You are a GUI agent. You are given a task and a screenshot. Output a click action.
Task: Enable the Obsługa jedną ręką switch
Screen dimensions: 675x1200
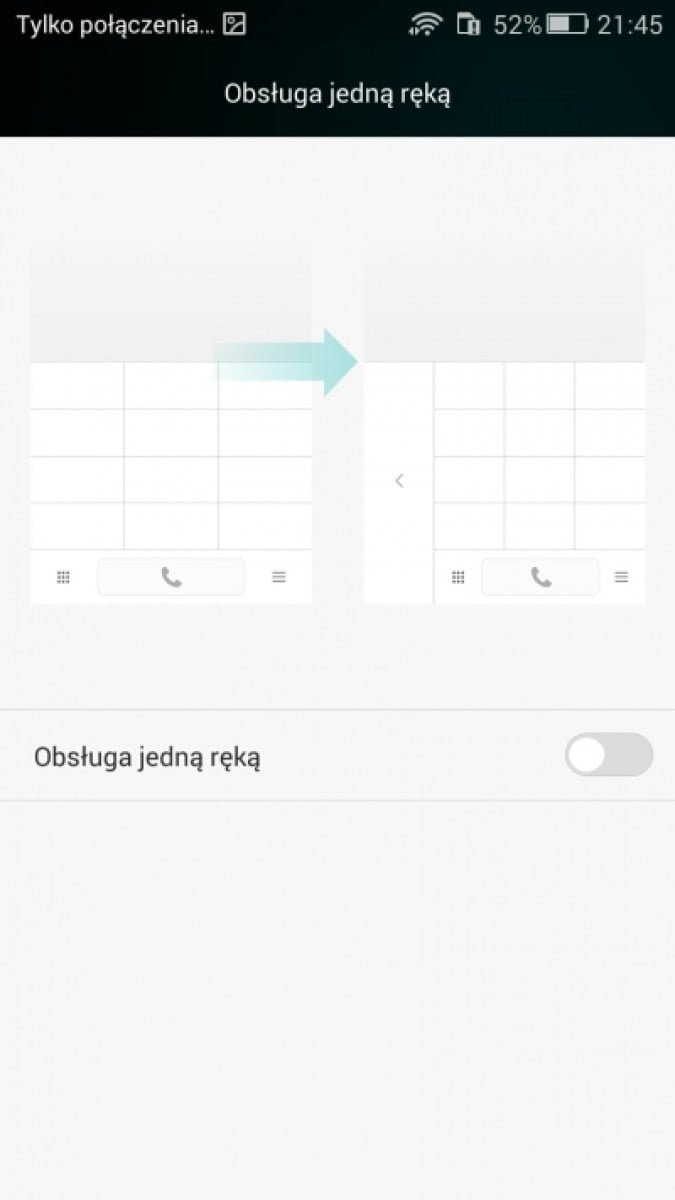point(609,755)
